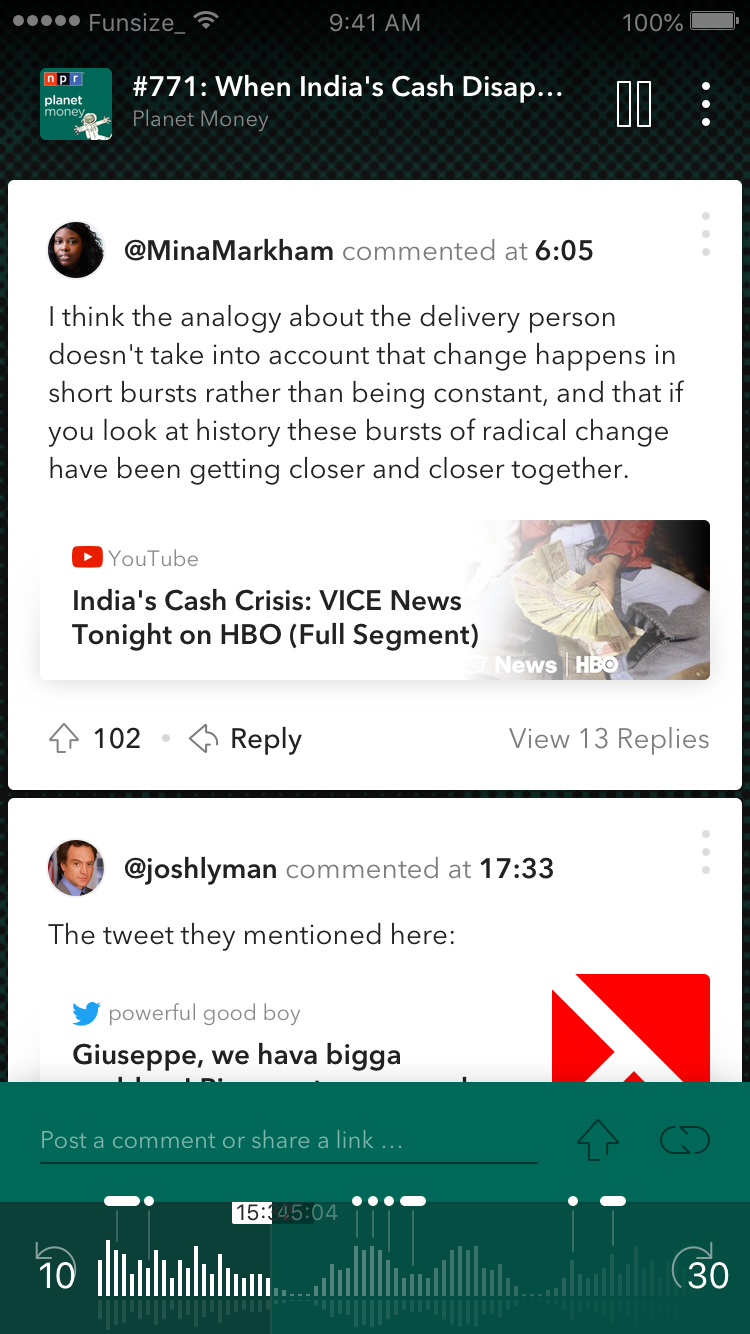View 13 Replies on MinaMarkham's comment
The image size is (750, 1334).
pyautogui.click(x=608, y=739)
